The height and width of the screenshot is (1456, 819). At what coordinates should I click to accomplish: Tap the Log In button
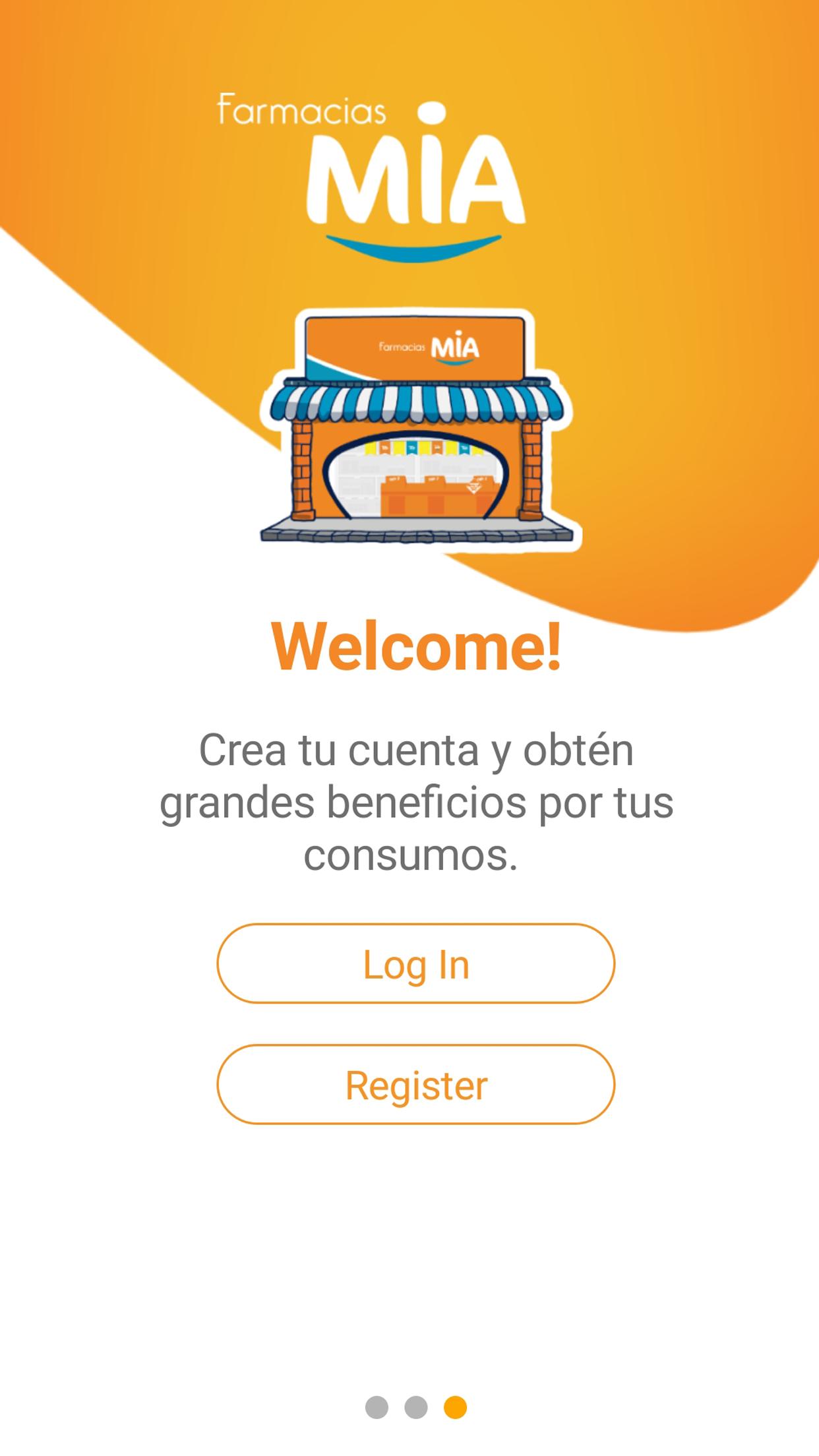point(416,963)
